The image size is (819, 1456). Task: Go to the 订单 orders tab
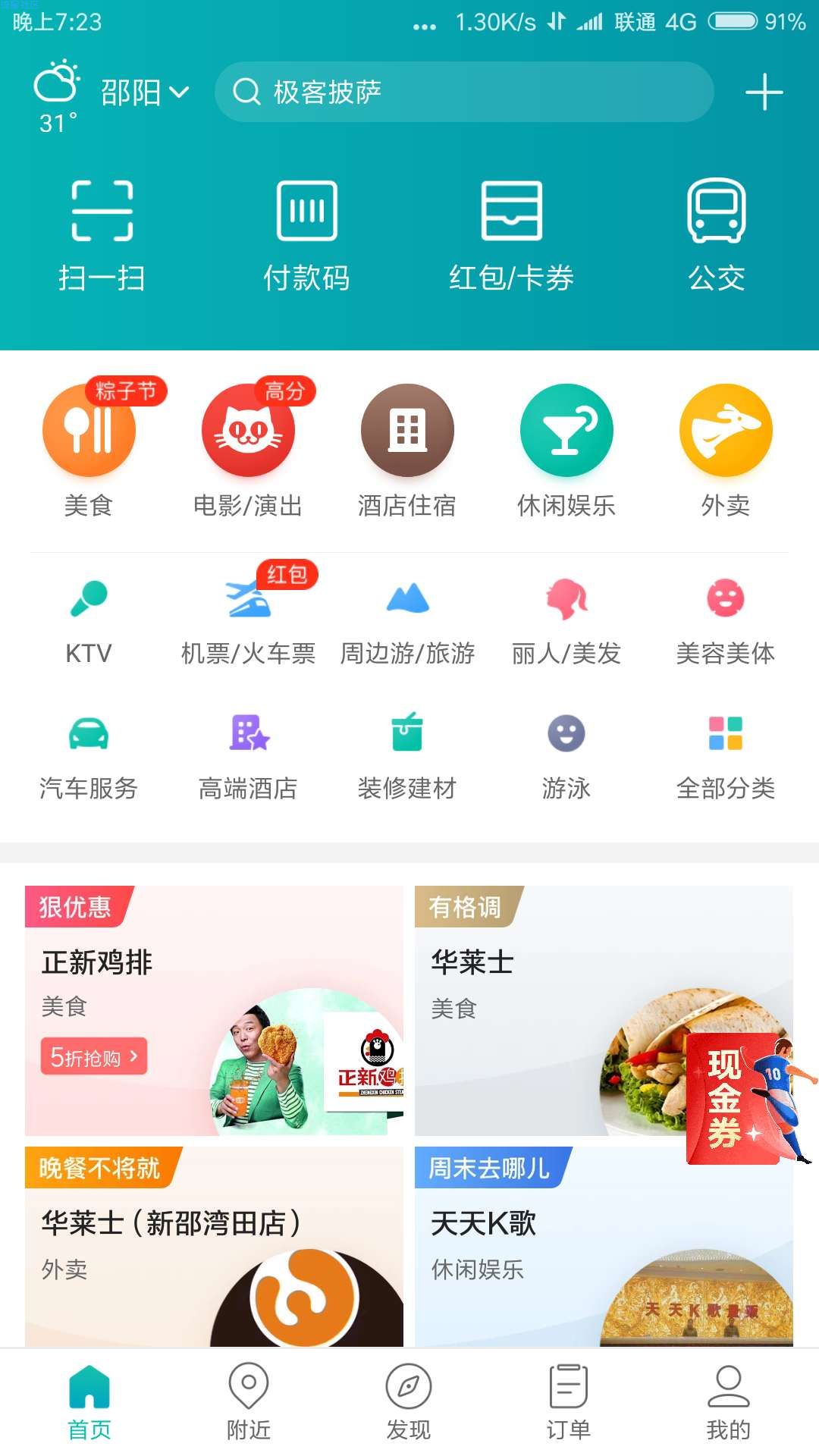click(x=569, y=1402)
